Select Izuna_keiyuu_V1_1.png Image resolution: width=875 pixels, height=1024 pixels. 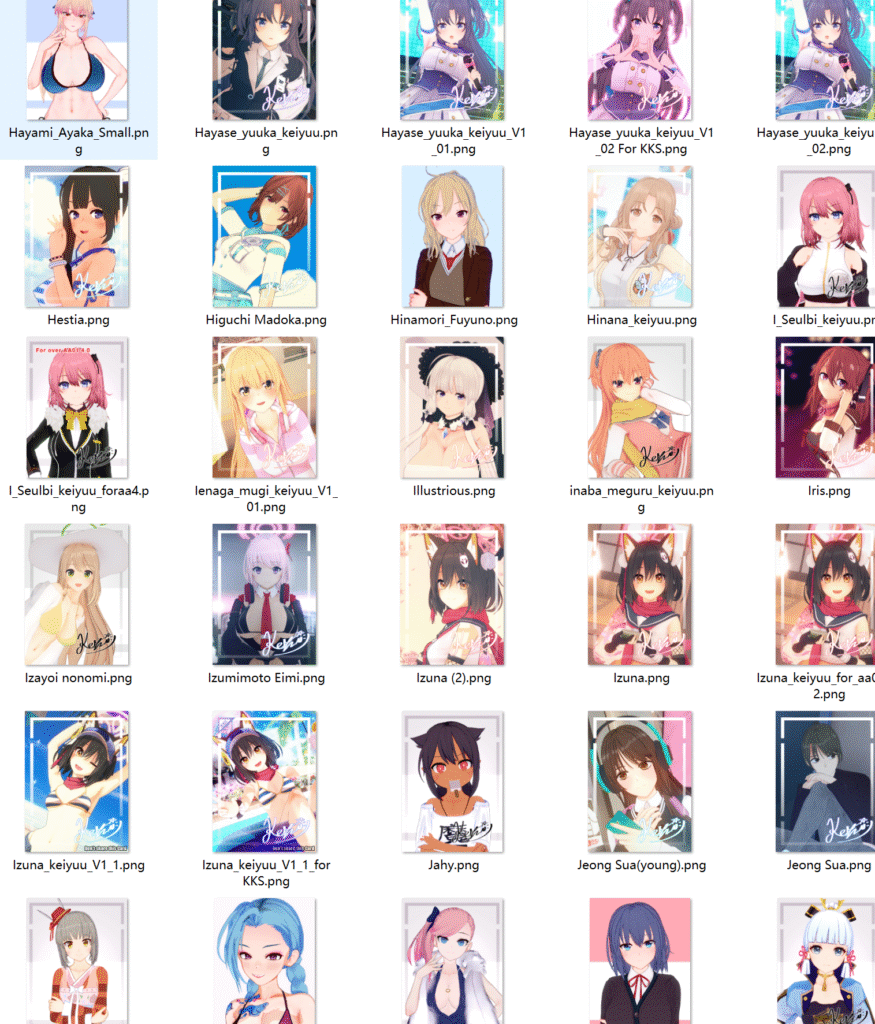click(x=77, y=781)
